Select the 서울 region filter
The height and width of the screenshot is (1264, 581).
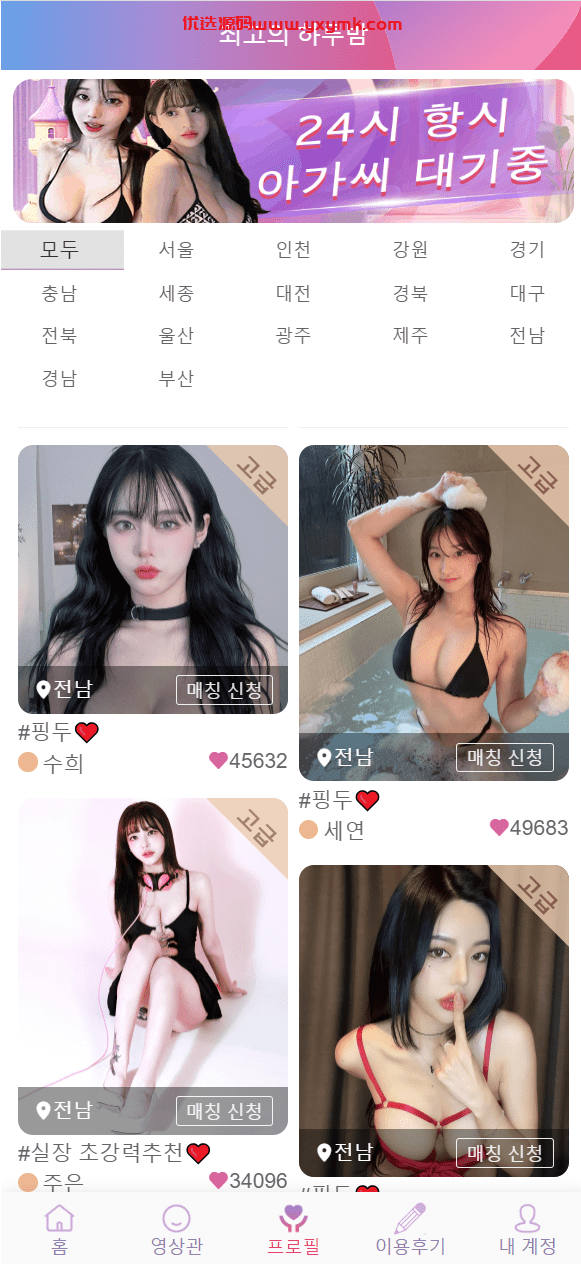[x=176, y=250]
